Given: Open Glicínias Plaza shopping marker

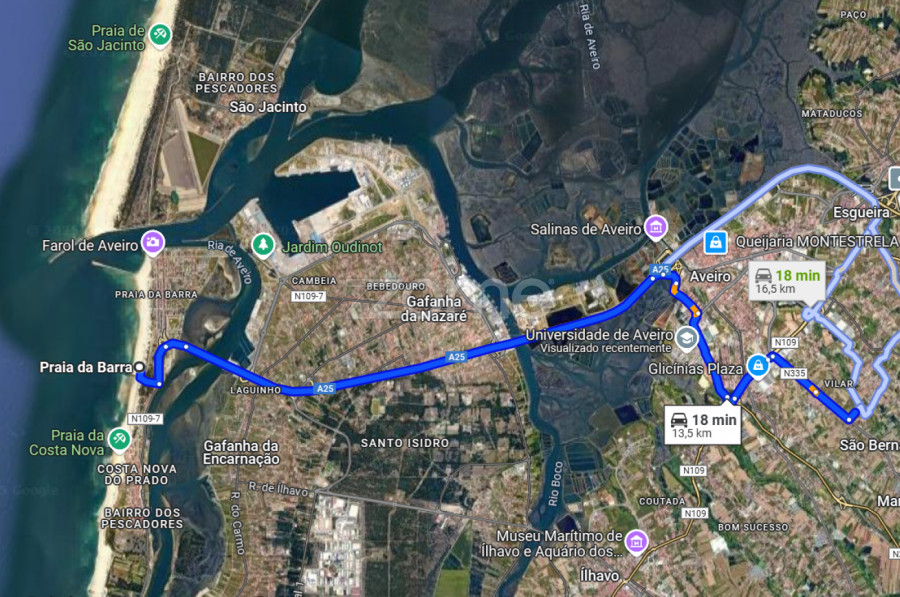Looking at the screenshot, I should [x=759, y=366].
